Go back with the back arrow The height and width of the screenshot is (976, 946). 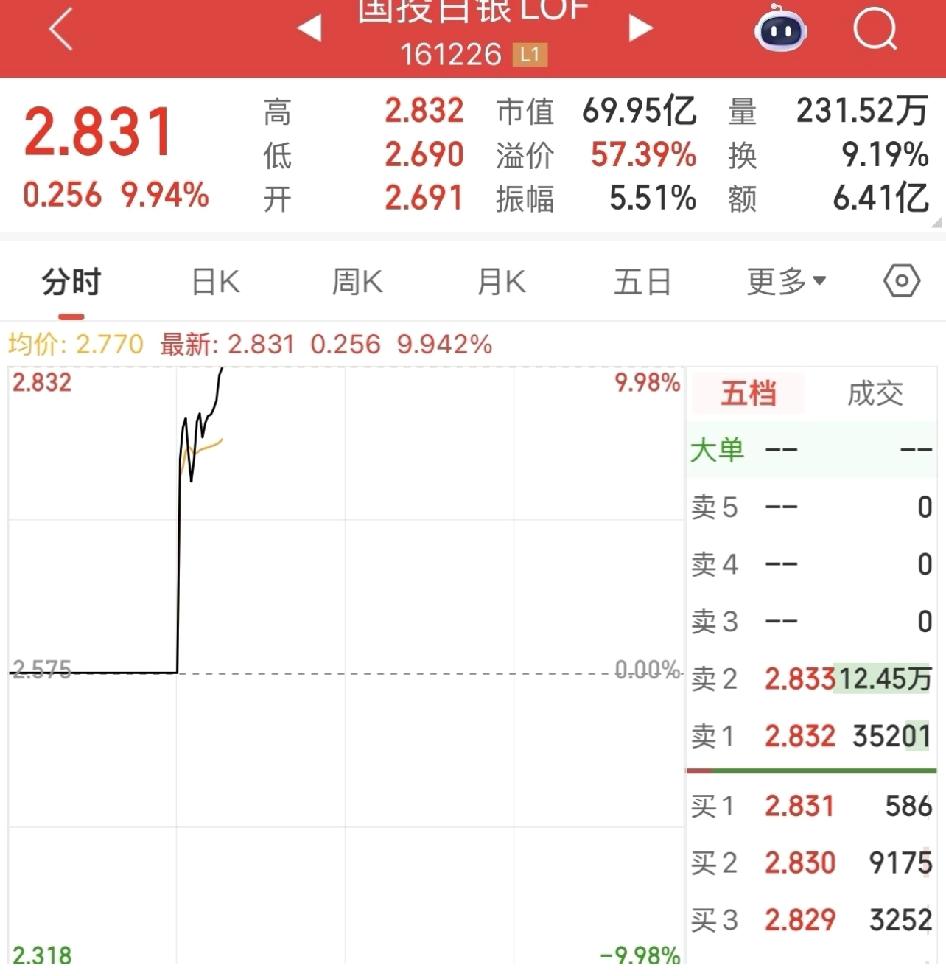point(60,29)
